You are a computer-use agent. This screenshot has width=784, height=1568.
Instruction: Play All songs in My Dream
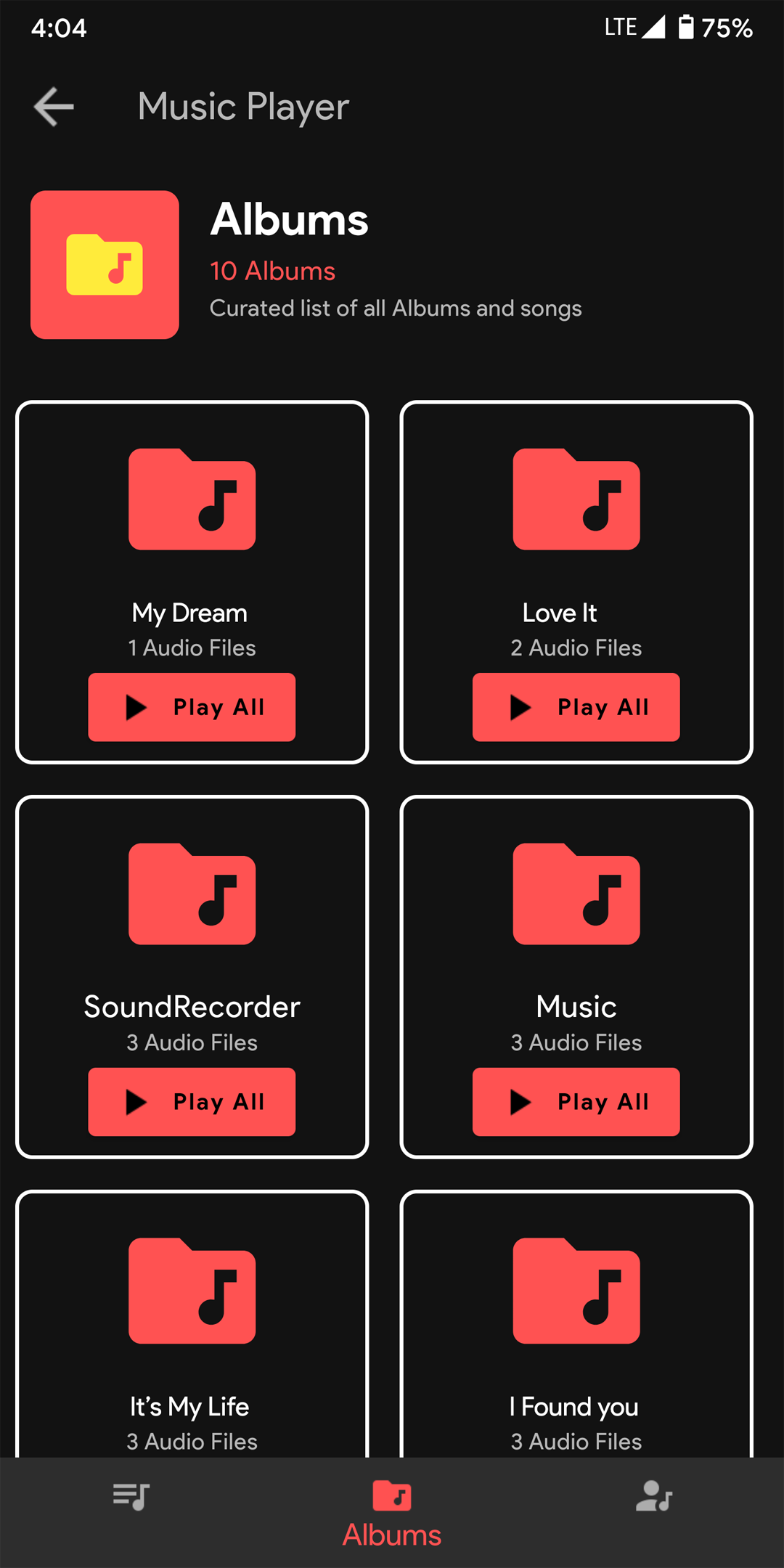(x=192, y=707)
